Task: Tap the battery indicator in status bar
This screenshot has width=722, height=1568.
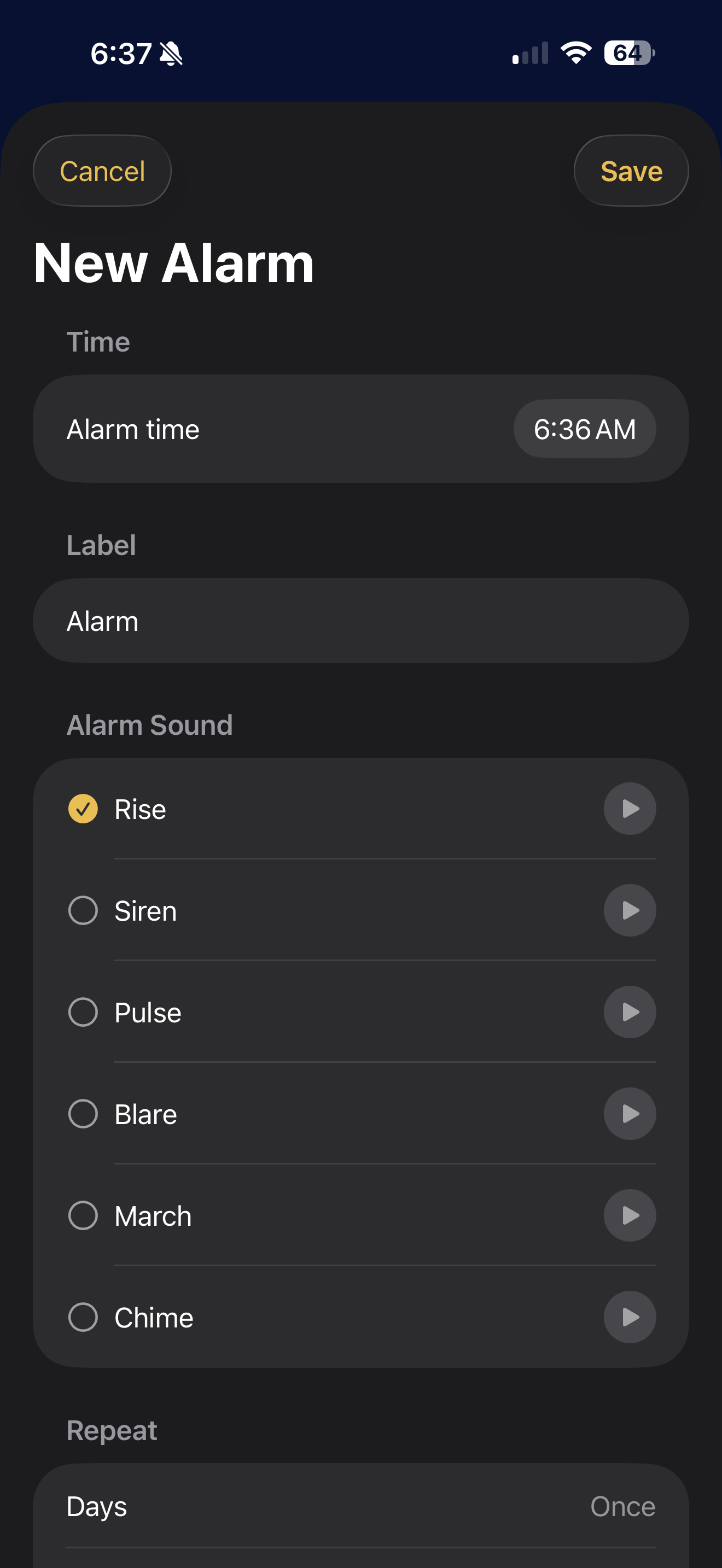Action: pyautogui.click(x=627, y=54)
